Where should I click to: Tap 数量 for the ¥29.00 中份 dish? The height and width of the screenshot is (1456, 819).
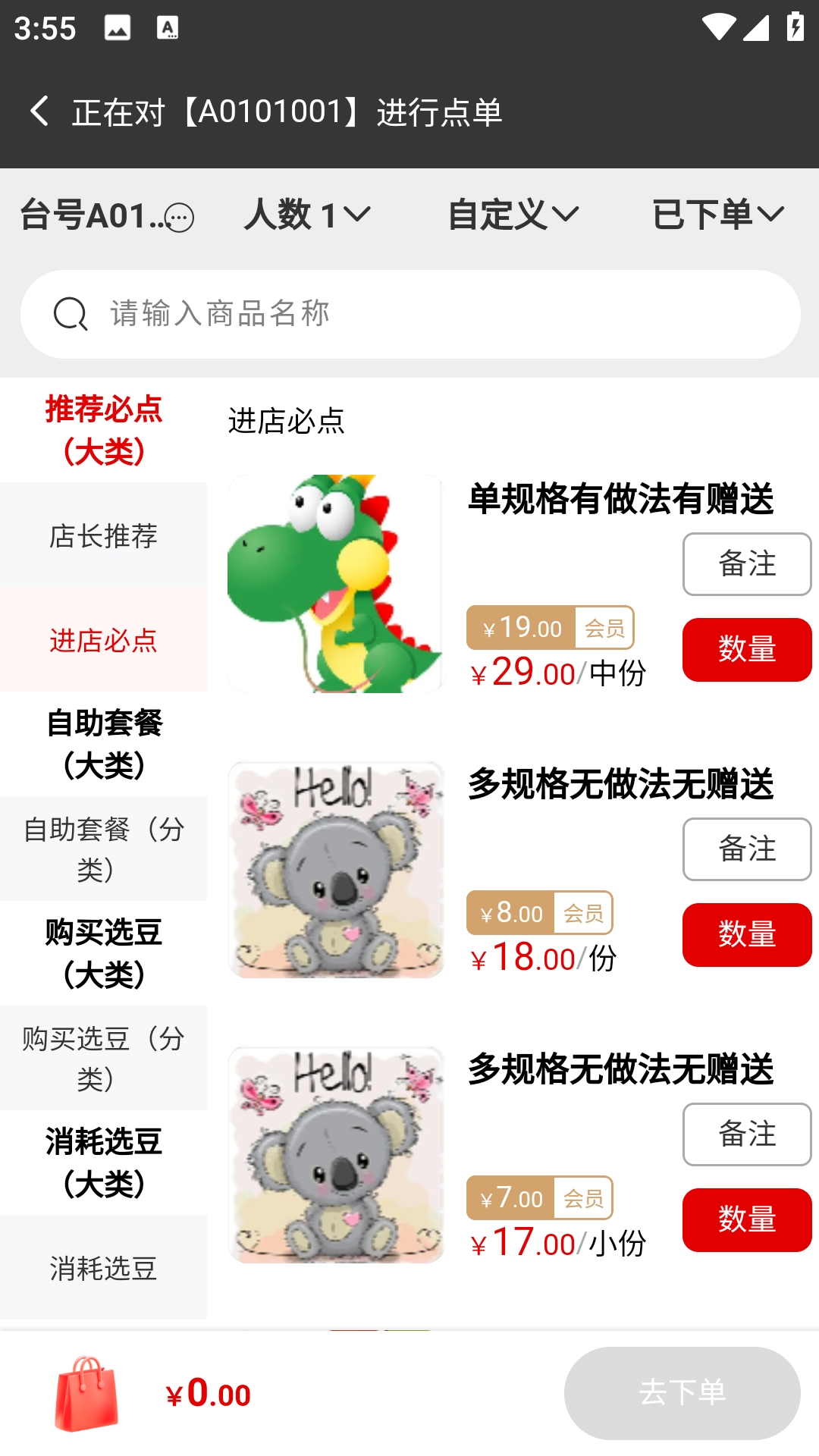pyautogui.click(x=747, y=650)
